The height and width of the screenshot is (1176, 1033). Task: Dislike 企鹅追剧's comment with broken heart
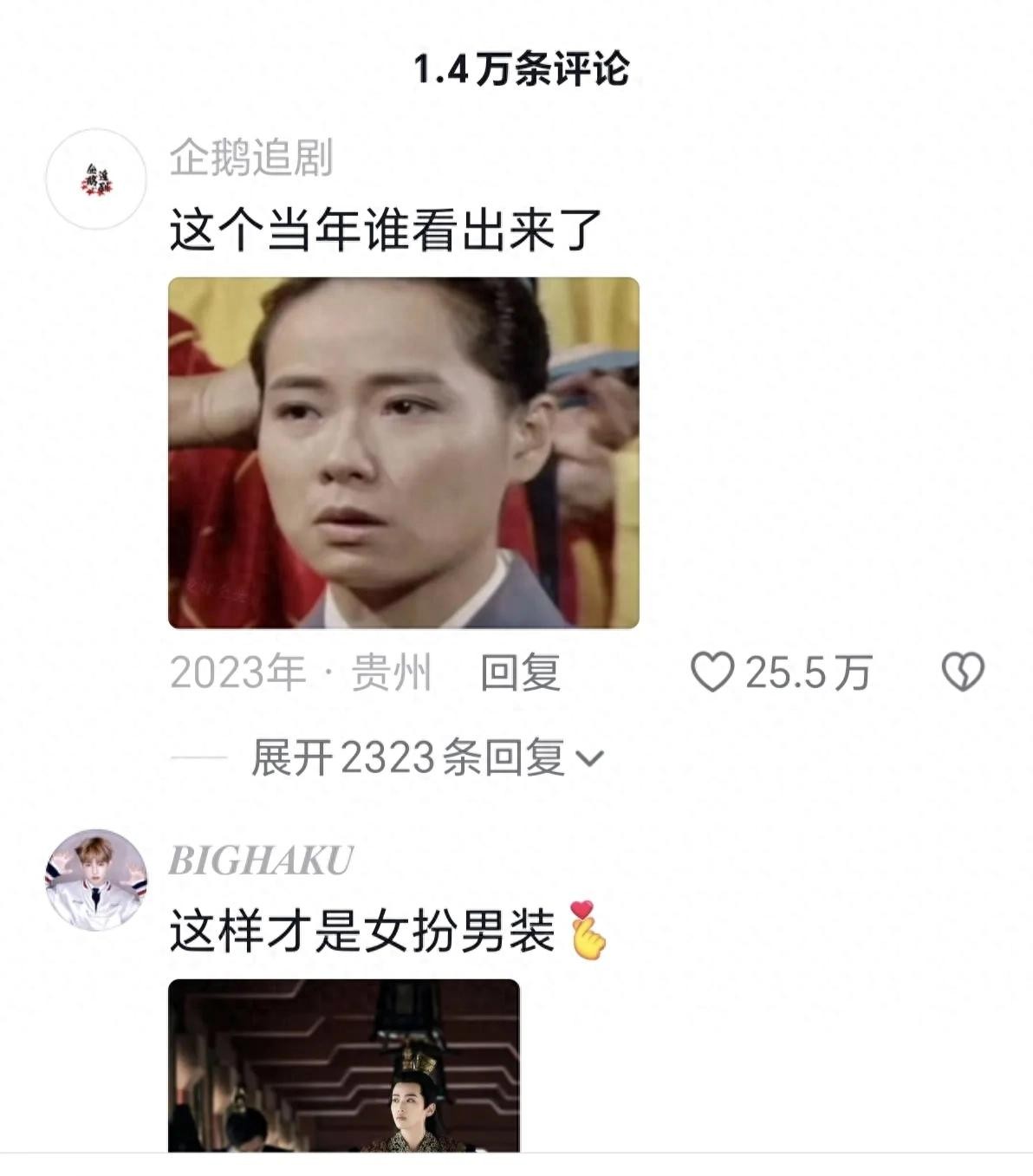963,672
